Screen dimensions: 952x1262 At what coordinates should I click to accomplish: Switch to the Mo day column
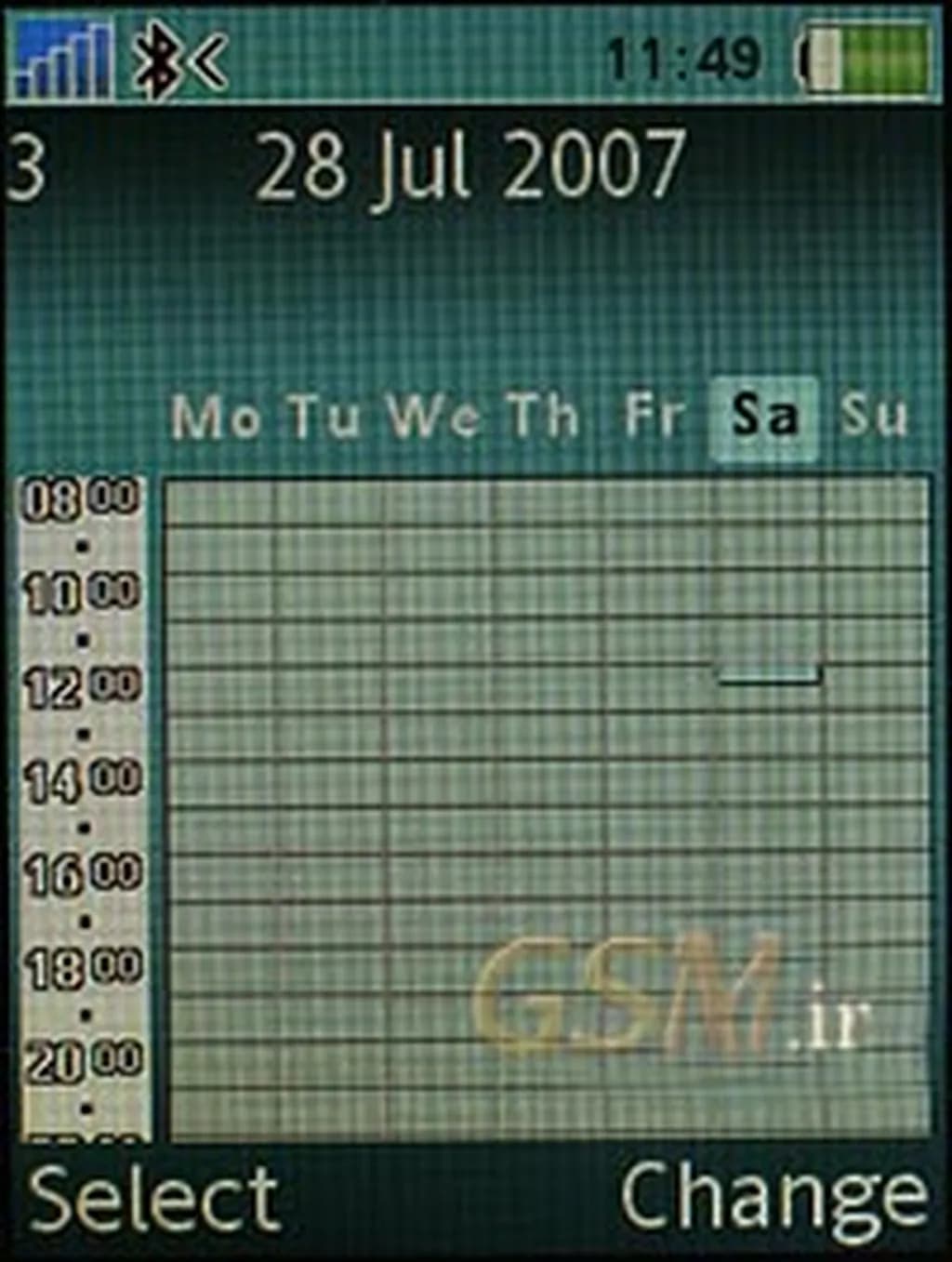point(216,417)
